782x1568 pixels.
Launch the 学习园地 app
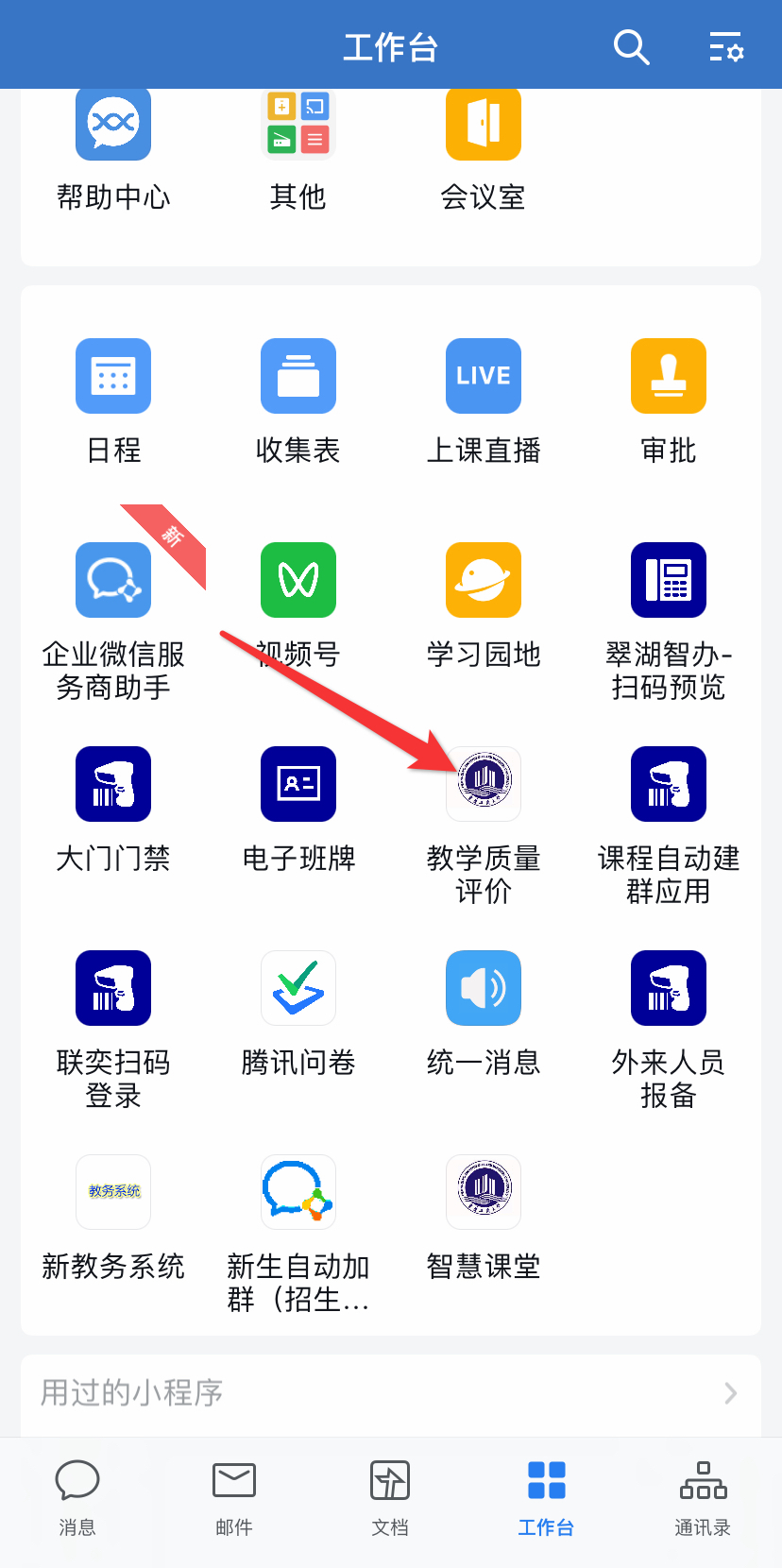tap(484, 580)
